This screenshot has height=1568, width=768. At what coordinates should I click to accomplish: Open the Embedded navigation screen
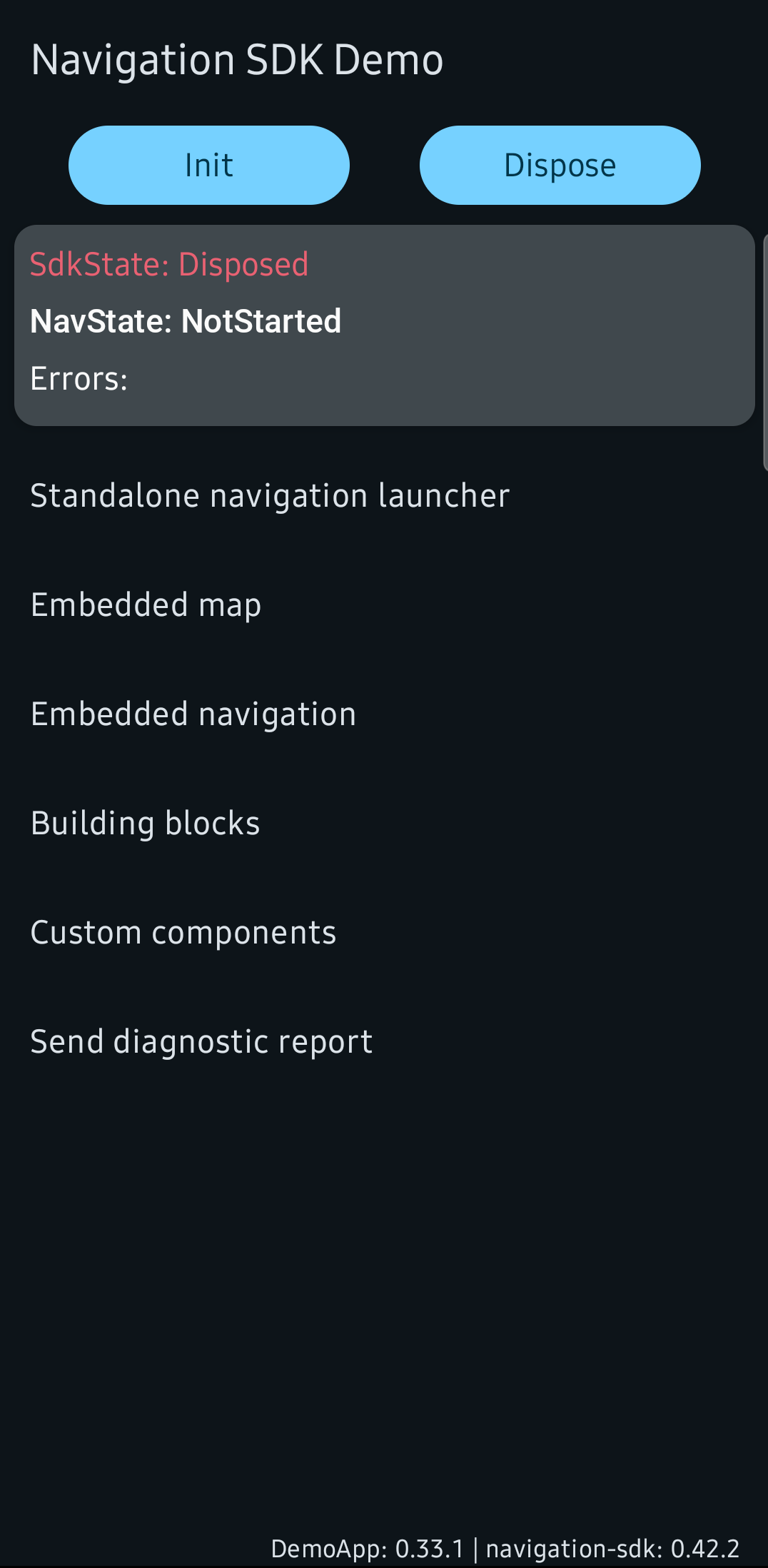[193, 713]
